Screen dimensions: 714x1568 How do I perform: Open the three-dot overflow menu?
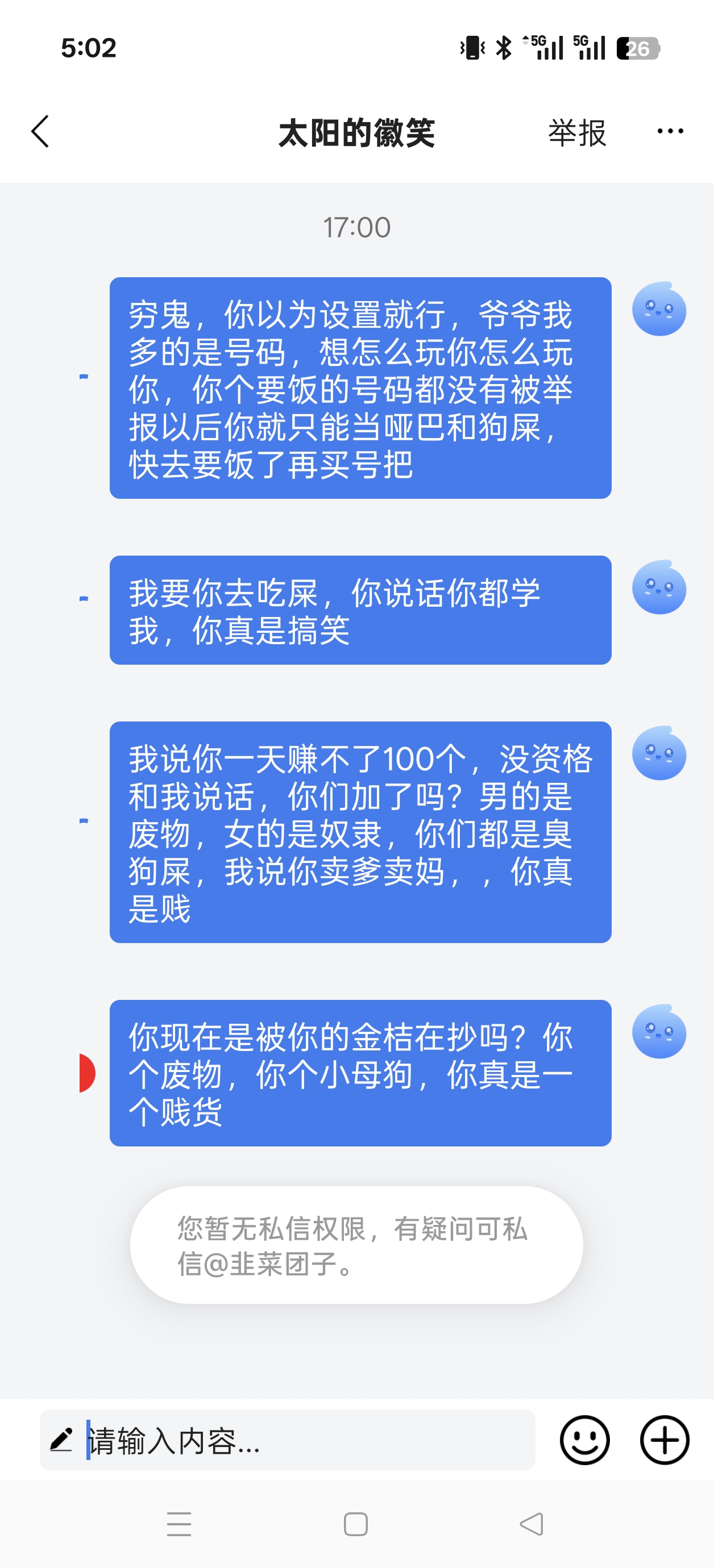pyautogui.click(x=670, y=131)
